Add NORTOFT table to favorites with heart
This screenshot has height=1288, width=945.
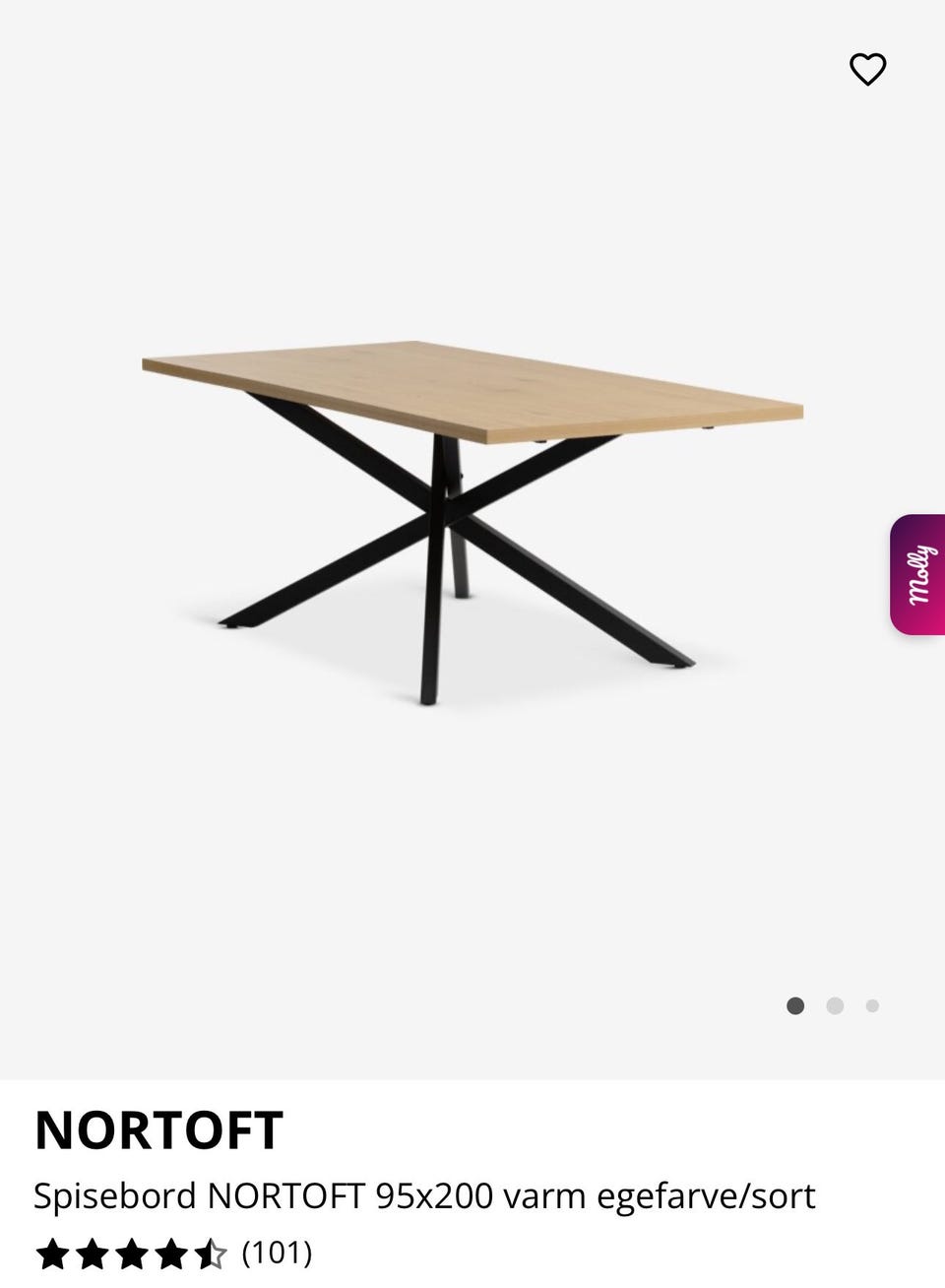(x=867, y=70)
